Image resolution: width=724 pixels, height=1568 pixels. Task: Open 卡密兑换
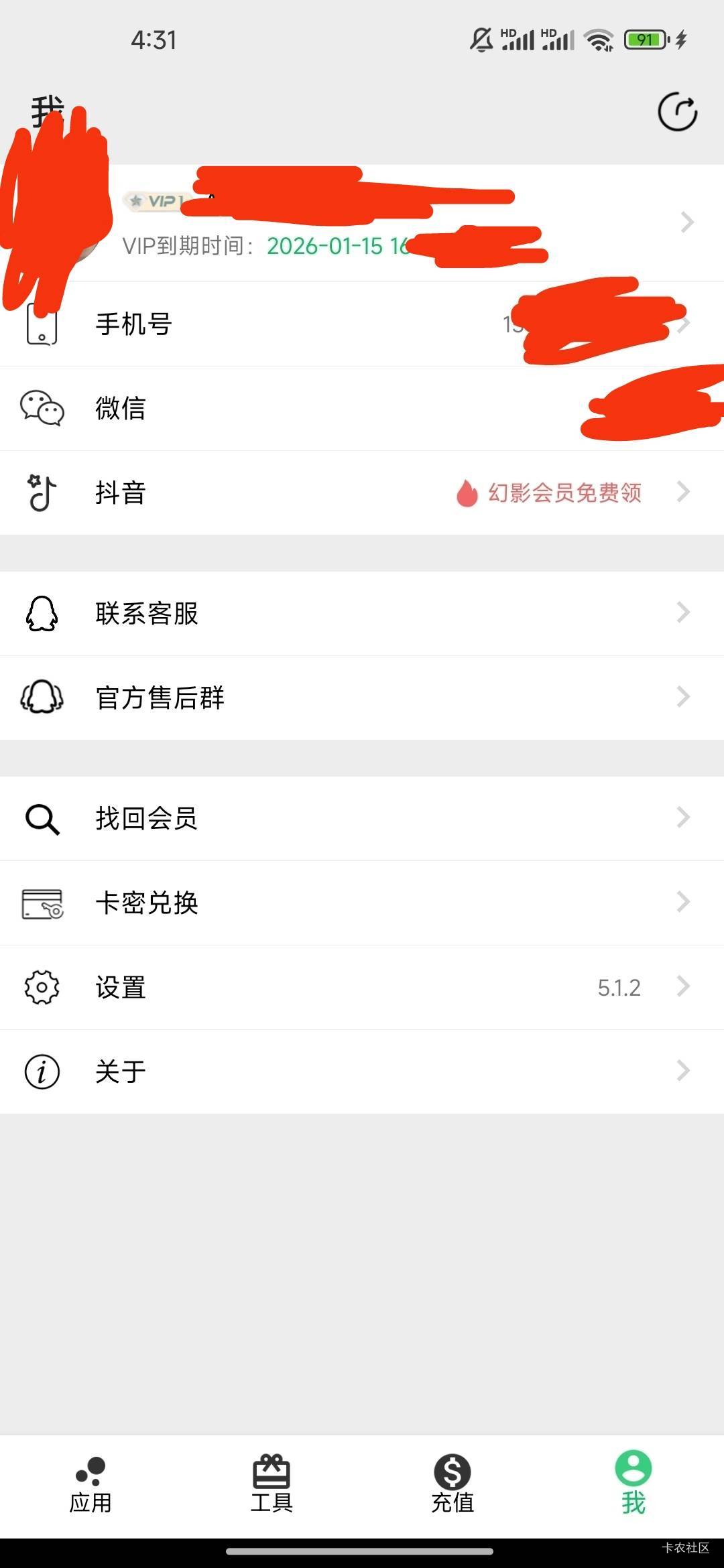[x=362, y=903]
